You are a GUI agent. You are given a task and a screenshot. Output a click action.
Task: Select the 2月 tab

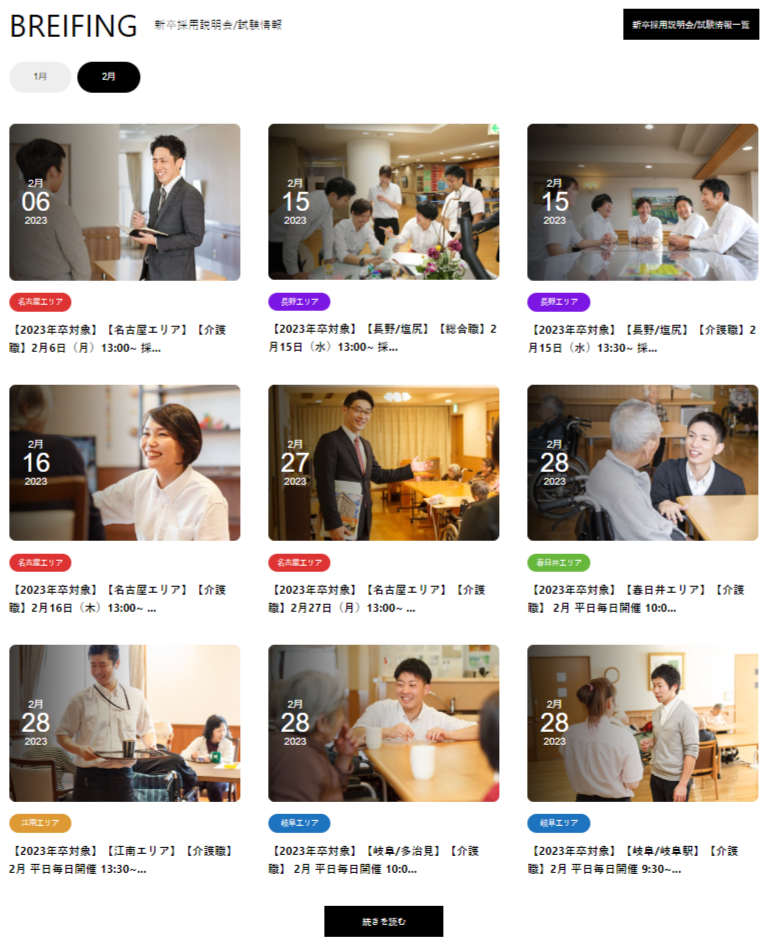click(x=108, y=77)
